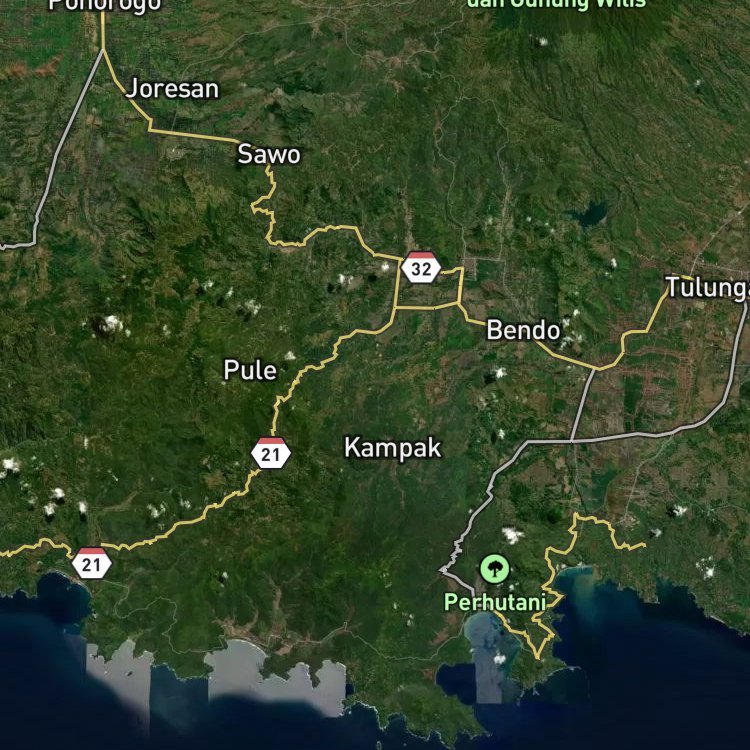Tap the Sawo town label

(269, 154)
